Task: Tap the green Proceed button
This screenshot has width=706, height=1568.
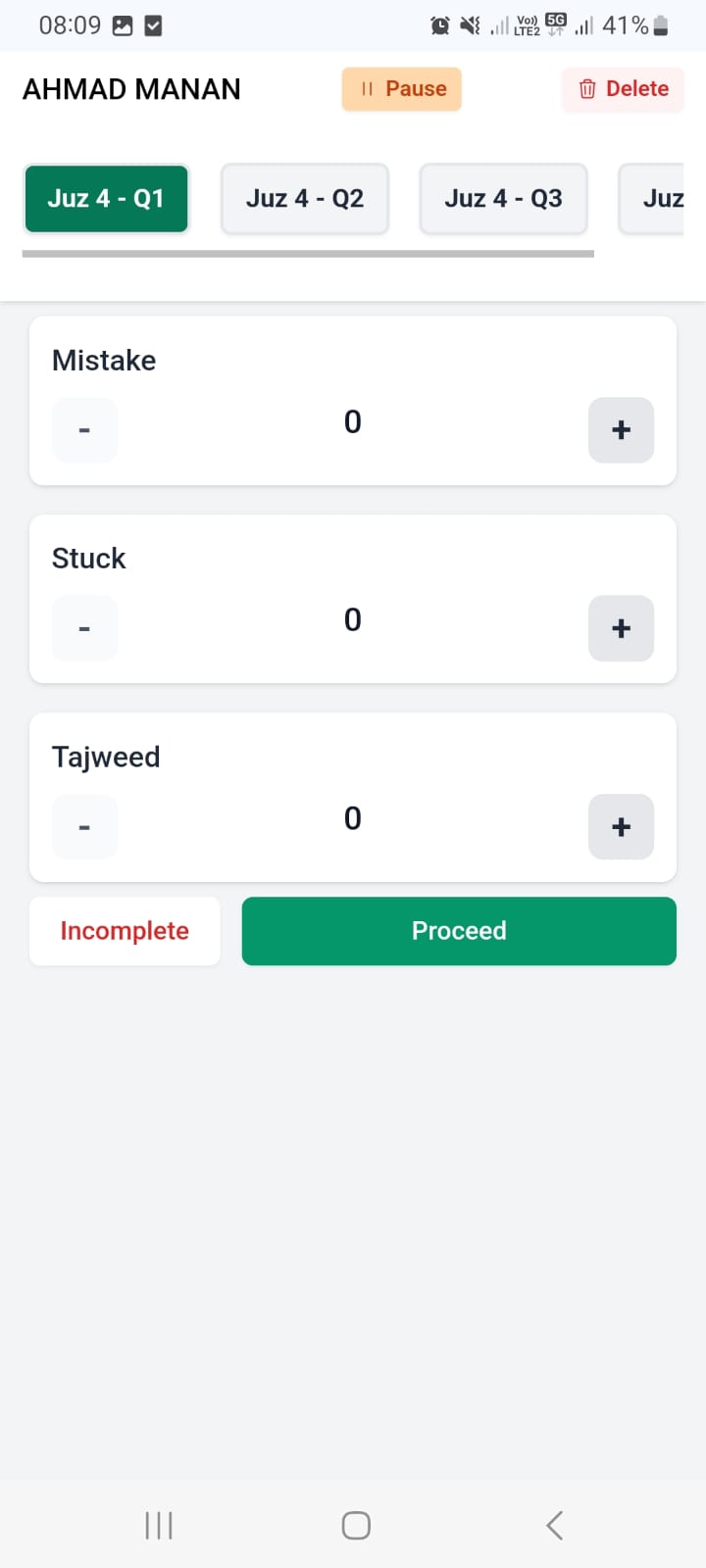Action: coord(459,931)
